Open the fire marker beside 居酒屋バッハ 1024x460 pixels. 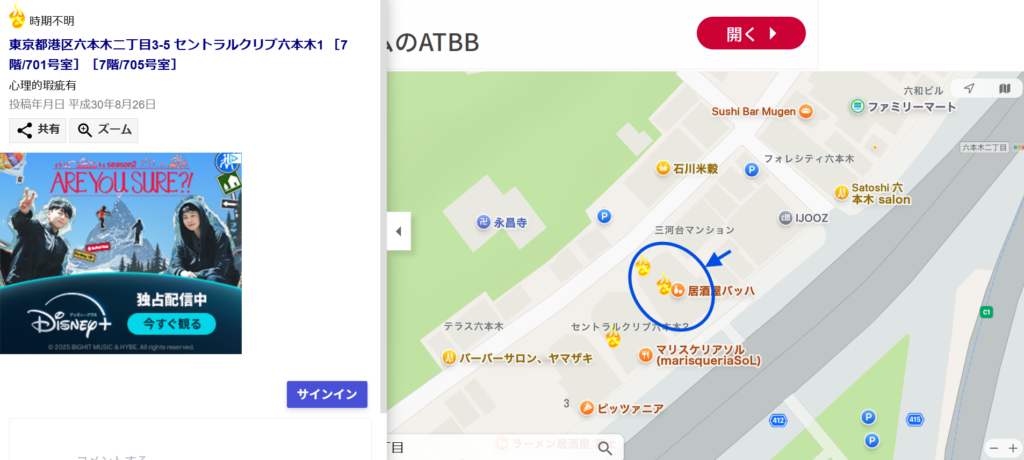[663, 288]
